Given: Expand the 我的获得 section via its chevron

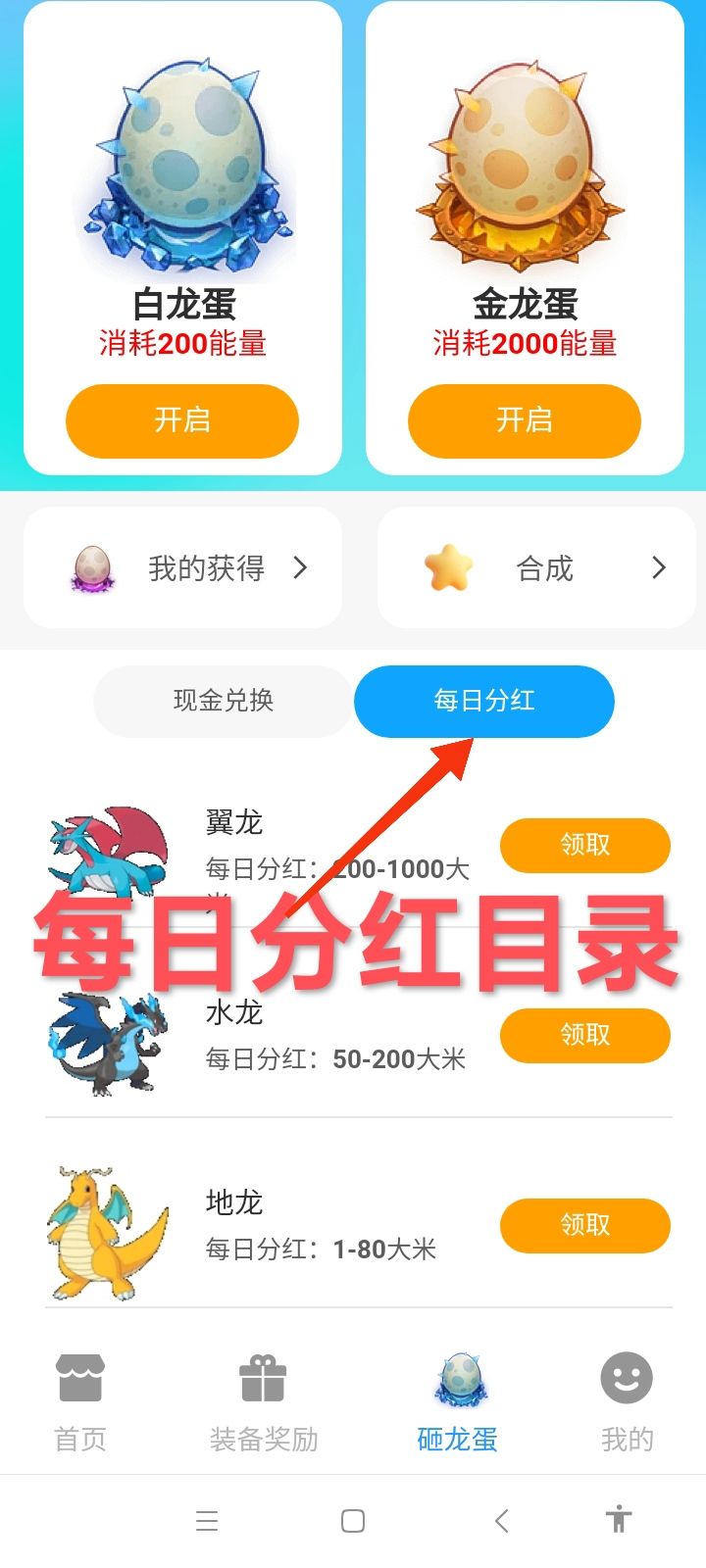Looking at the screenshot, I should point(300,568).
